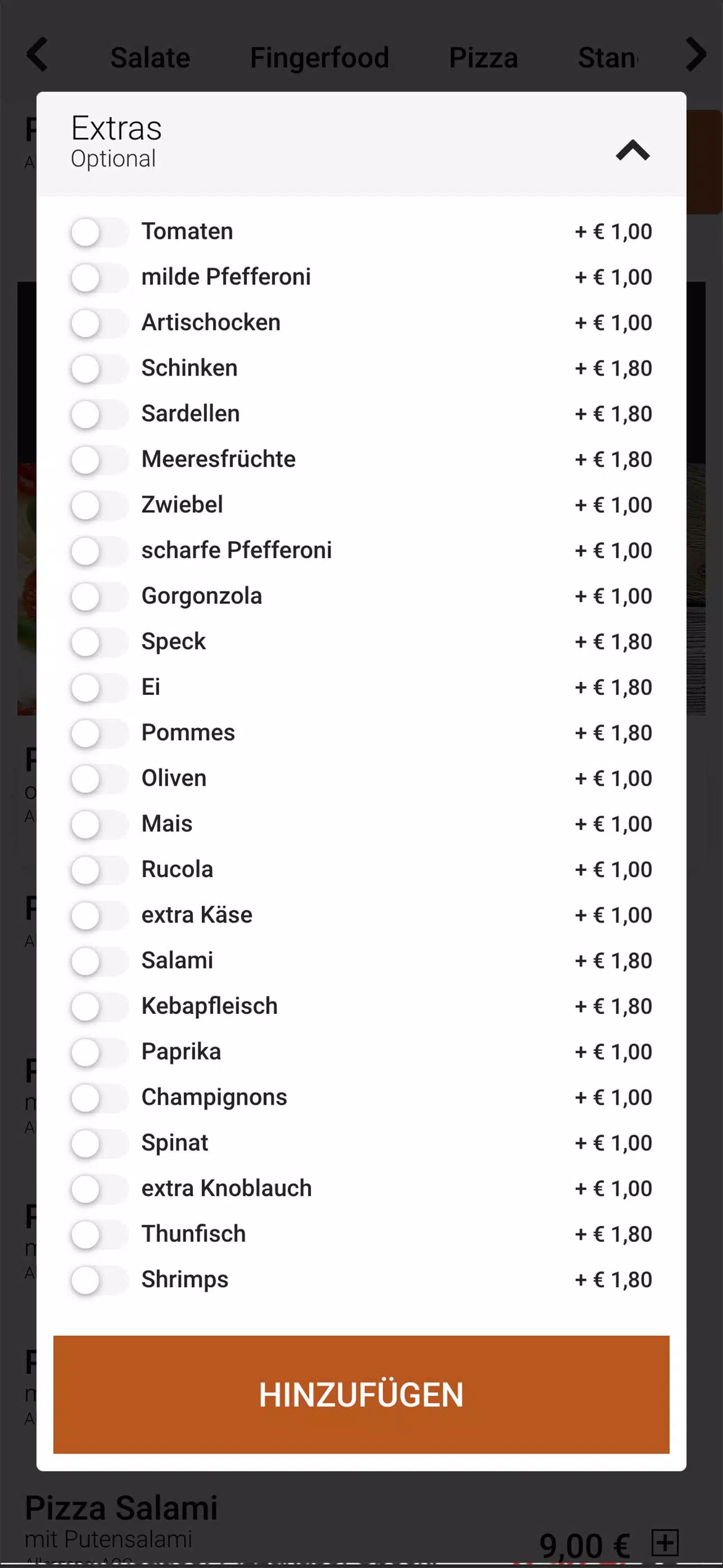Collapse the Extras section
This screenshot has width=723, height=1568.
(x=633, y=150)
